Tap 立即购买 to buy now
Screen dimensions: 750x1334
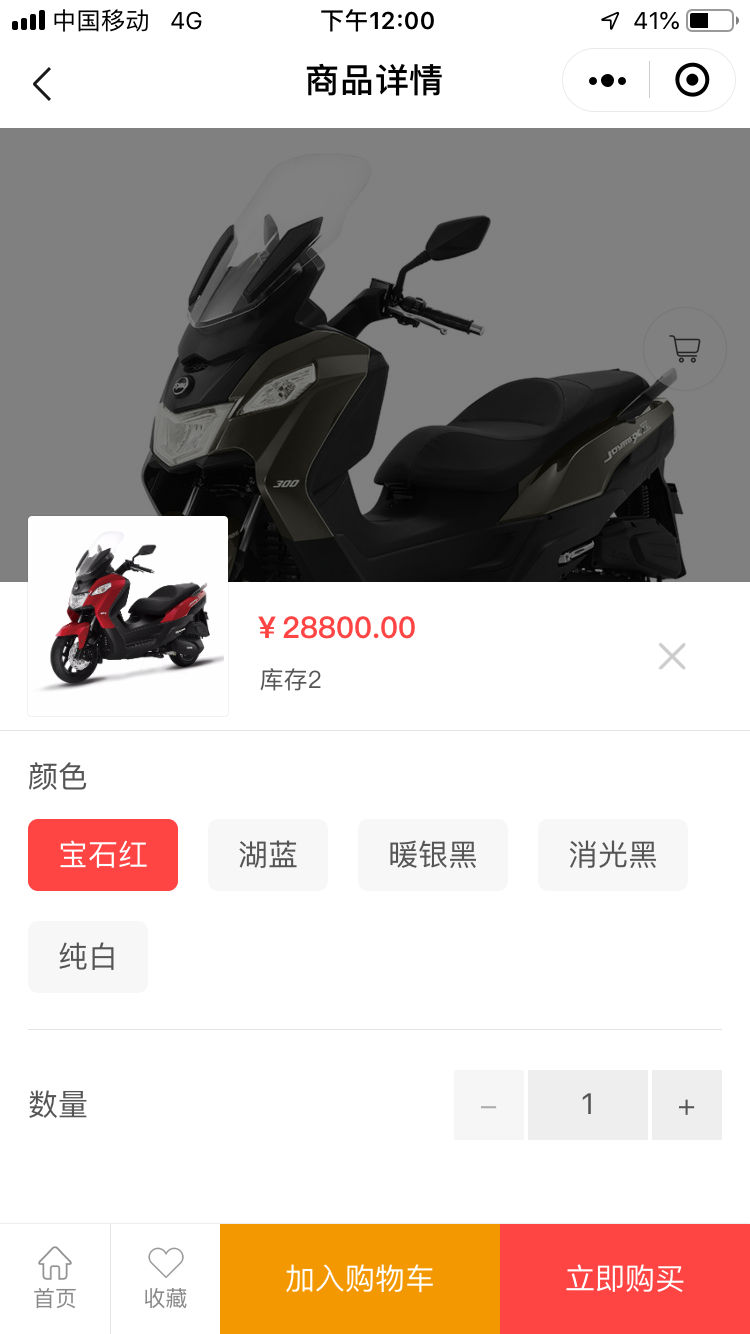pyautogui.click(x=625, y=1278)
